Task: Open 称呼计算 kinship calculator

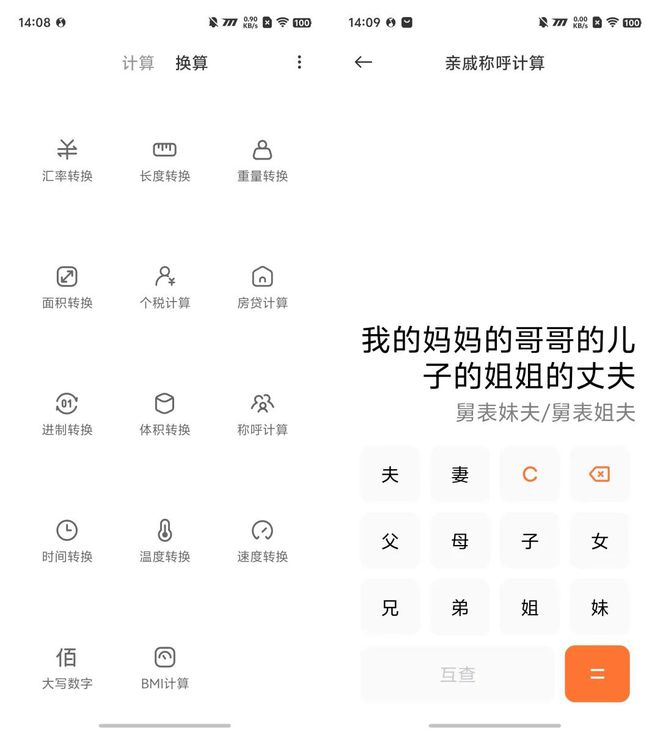Action: 262,414
